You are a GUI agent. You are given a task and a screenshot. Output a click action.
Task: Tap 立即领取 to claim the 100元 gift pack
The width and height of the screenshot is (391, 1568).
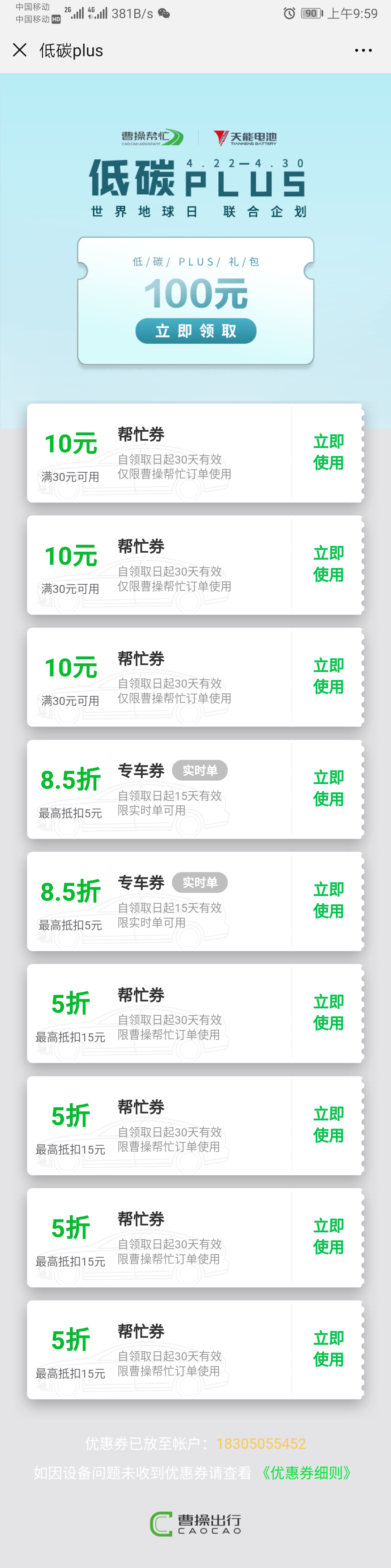[195, 331]
